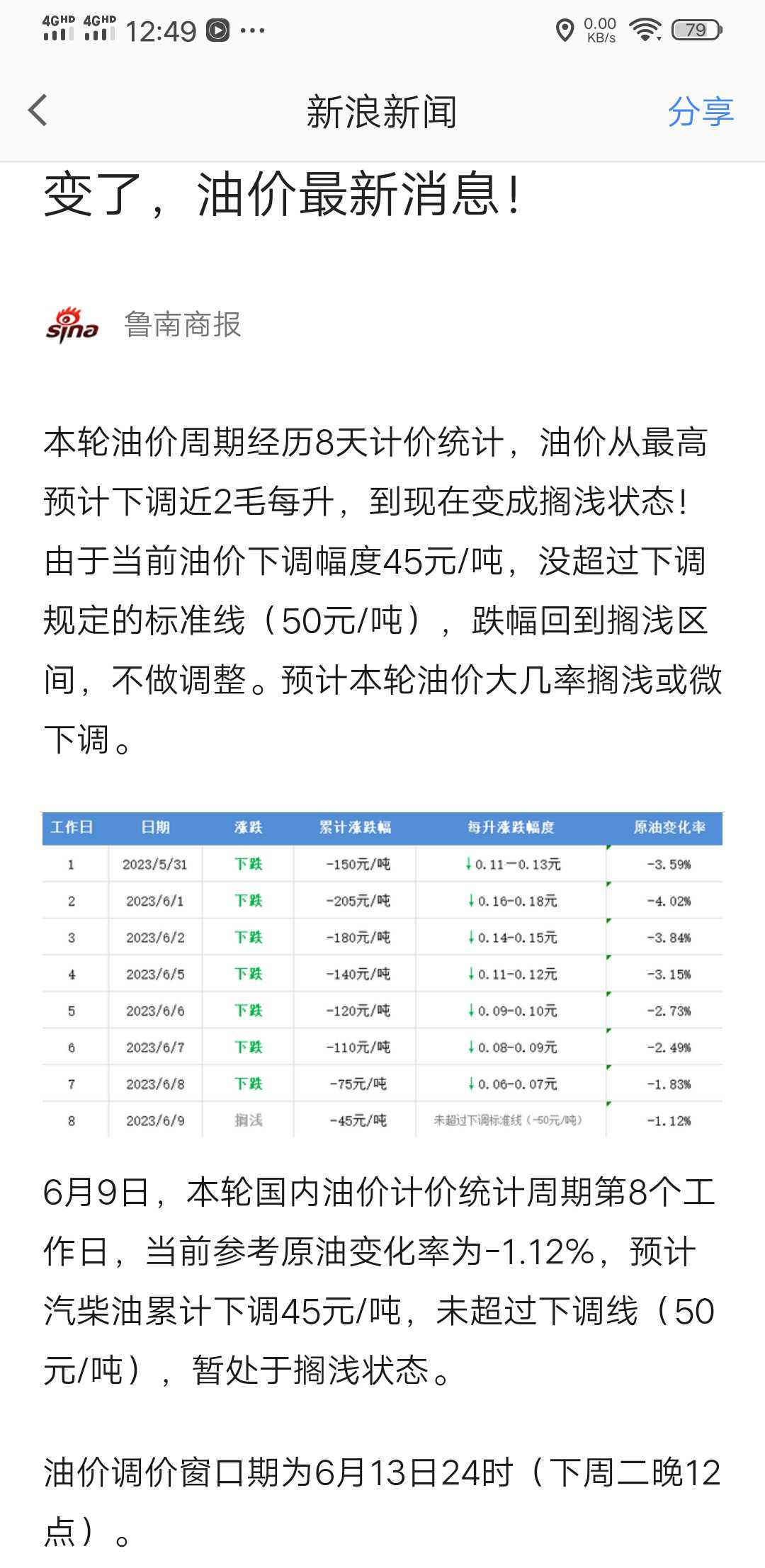Open the 鲁南商报 source profile

point(183,325)
